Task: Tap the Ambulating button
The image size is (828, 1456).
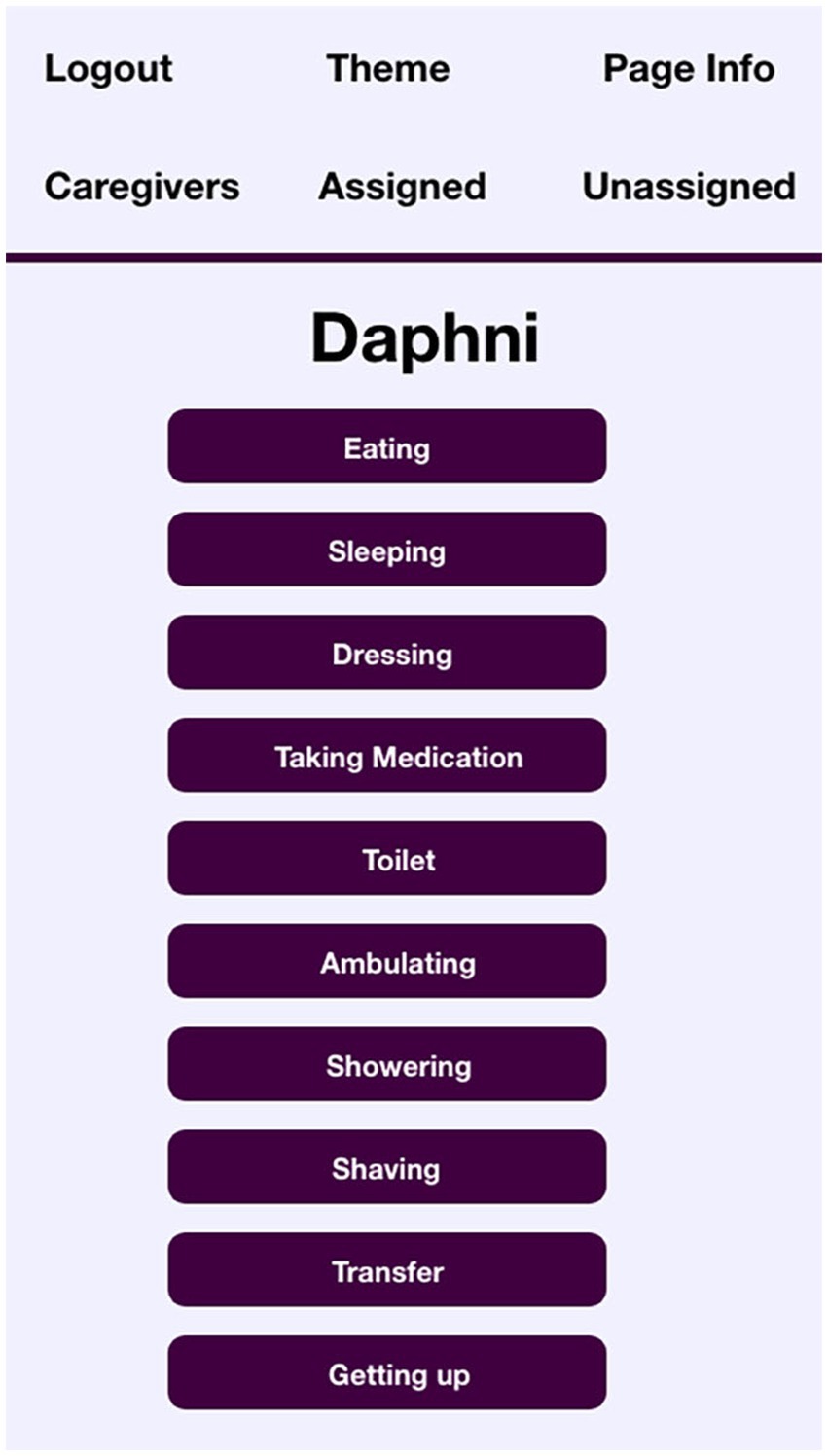Action: point(387,962)
